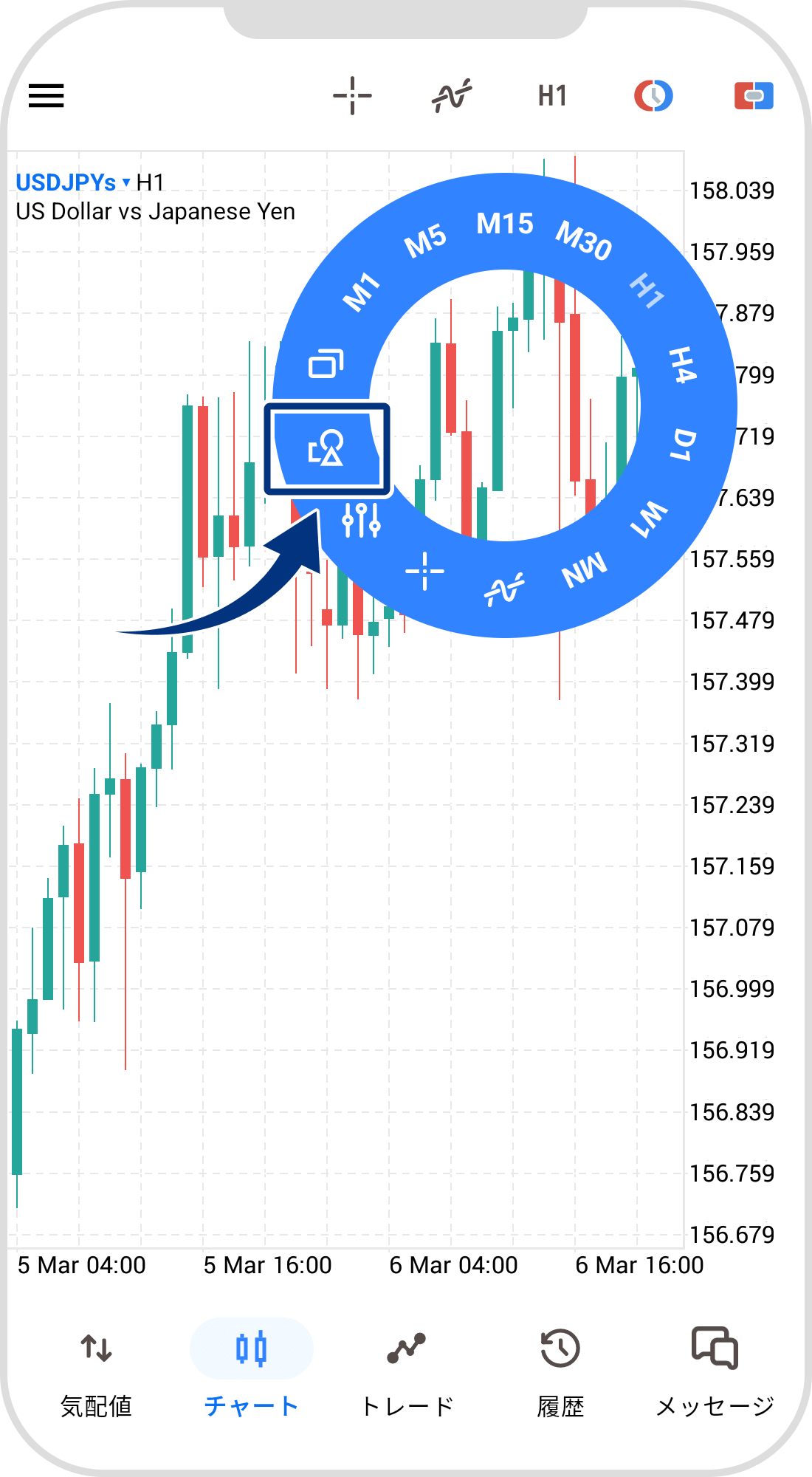The height and width of the screenshot is (1477, 812).
Task: Enable crosshair from the top toolbar
Action: click(352, 96)
